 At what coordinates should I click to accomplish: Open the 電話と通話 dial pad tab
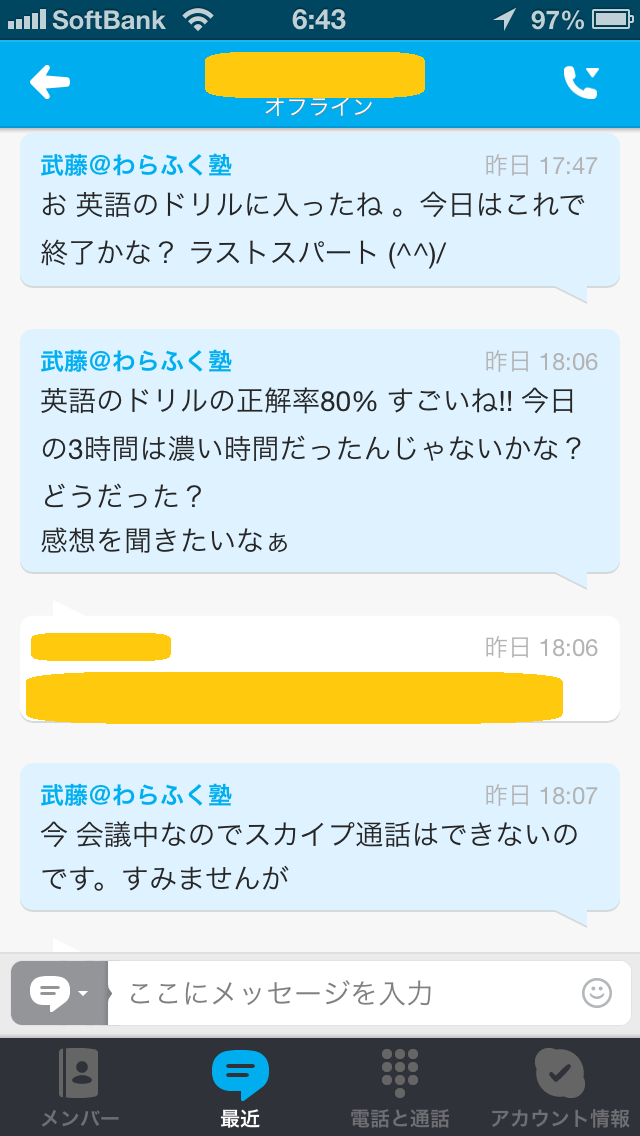click(x=400, y=1088)
